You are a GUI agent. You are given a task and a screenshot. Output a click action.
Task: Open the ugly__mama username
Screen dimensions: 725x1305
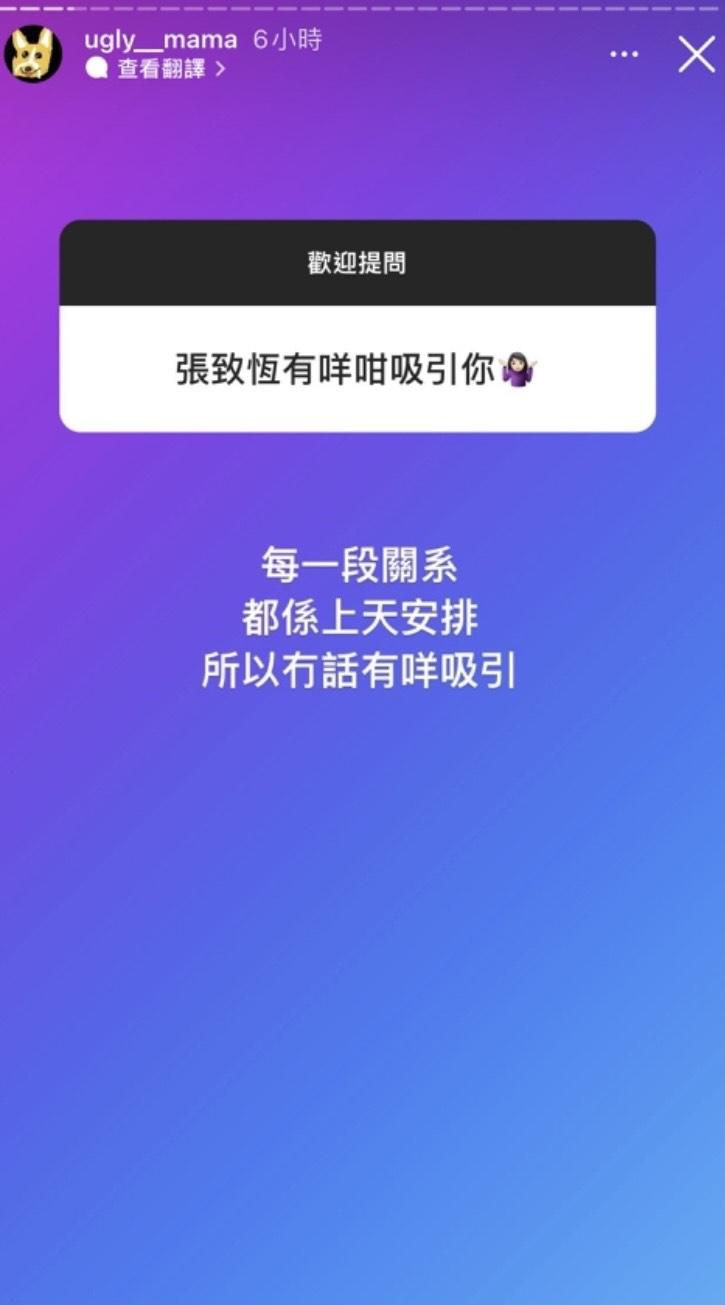[160, 40]
